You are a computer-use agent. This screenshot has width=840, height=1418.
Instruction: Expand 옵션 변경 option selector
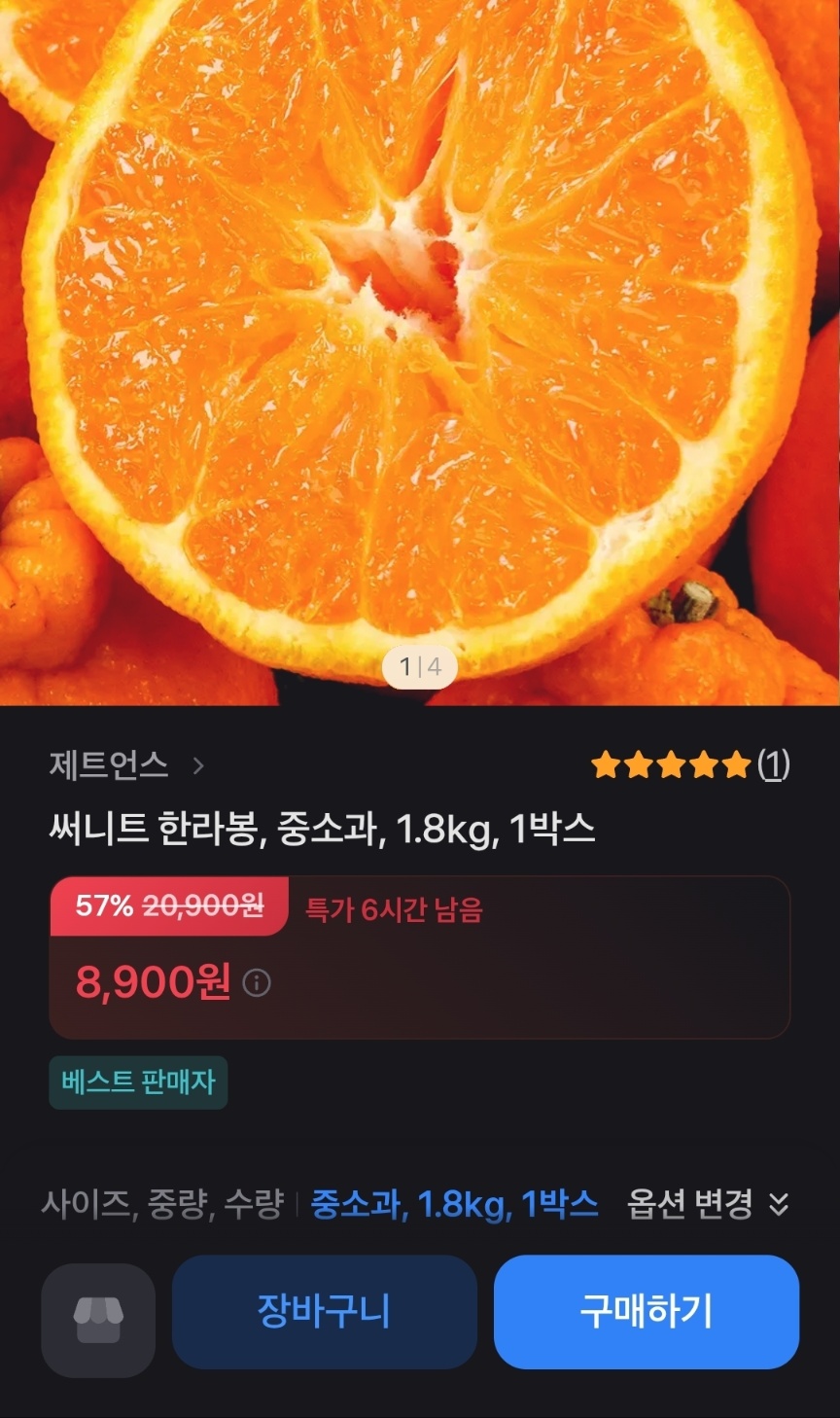coord(708,1205)
